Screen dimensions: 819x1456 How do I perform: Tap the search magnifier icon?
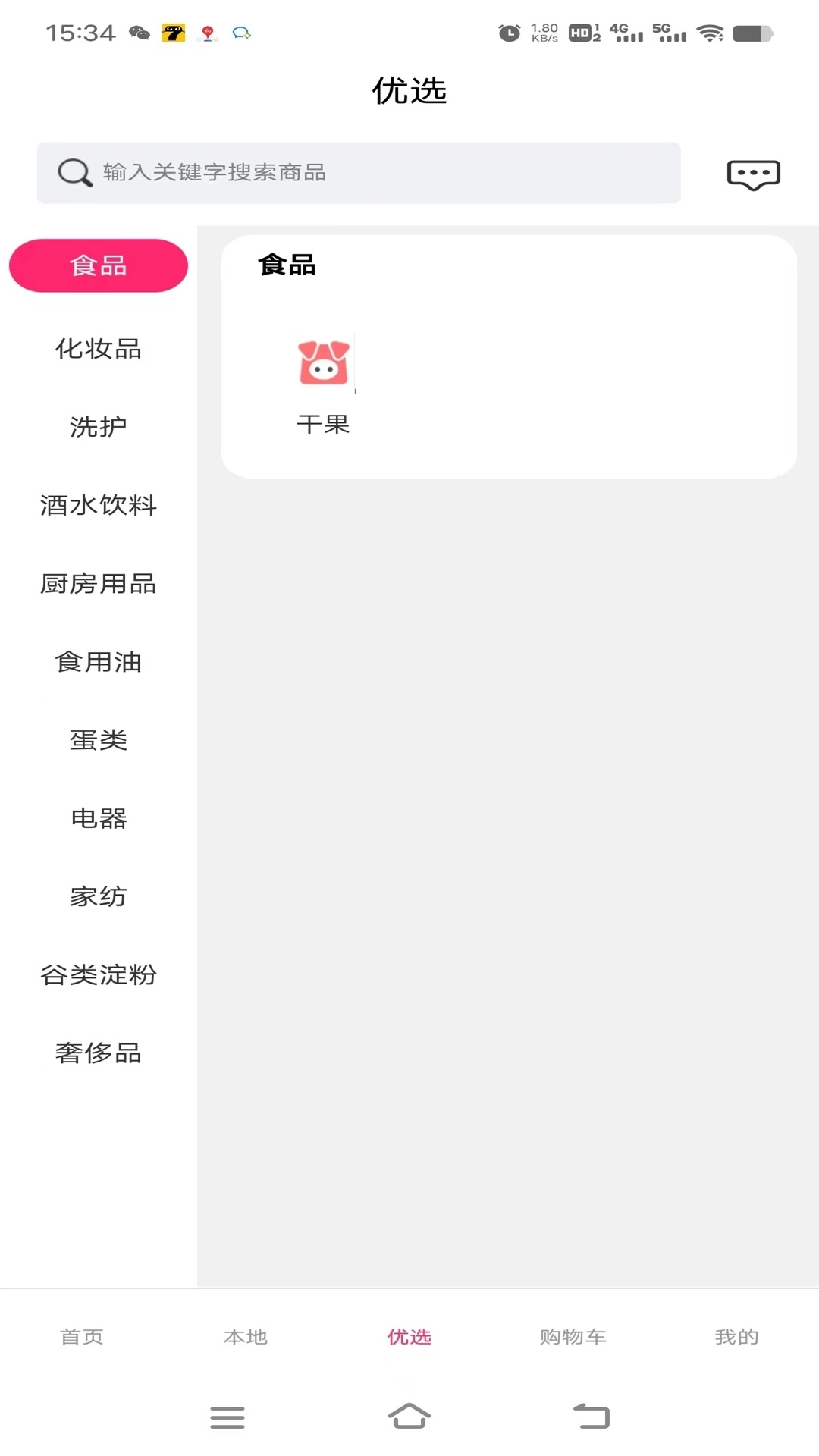pos(73,172)
